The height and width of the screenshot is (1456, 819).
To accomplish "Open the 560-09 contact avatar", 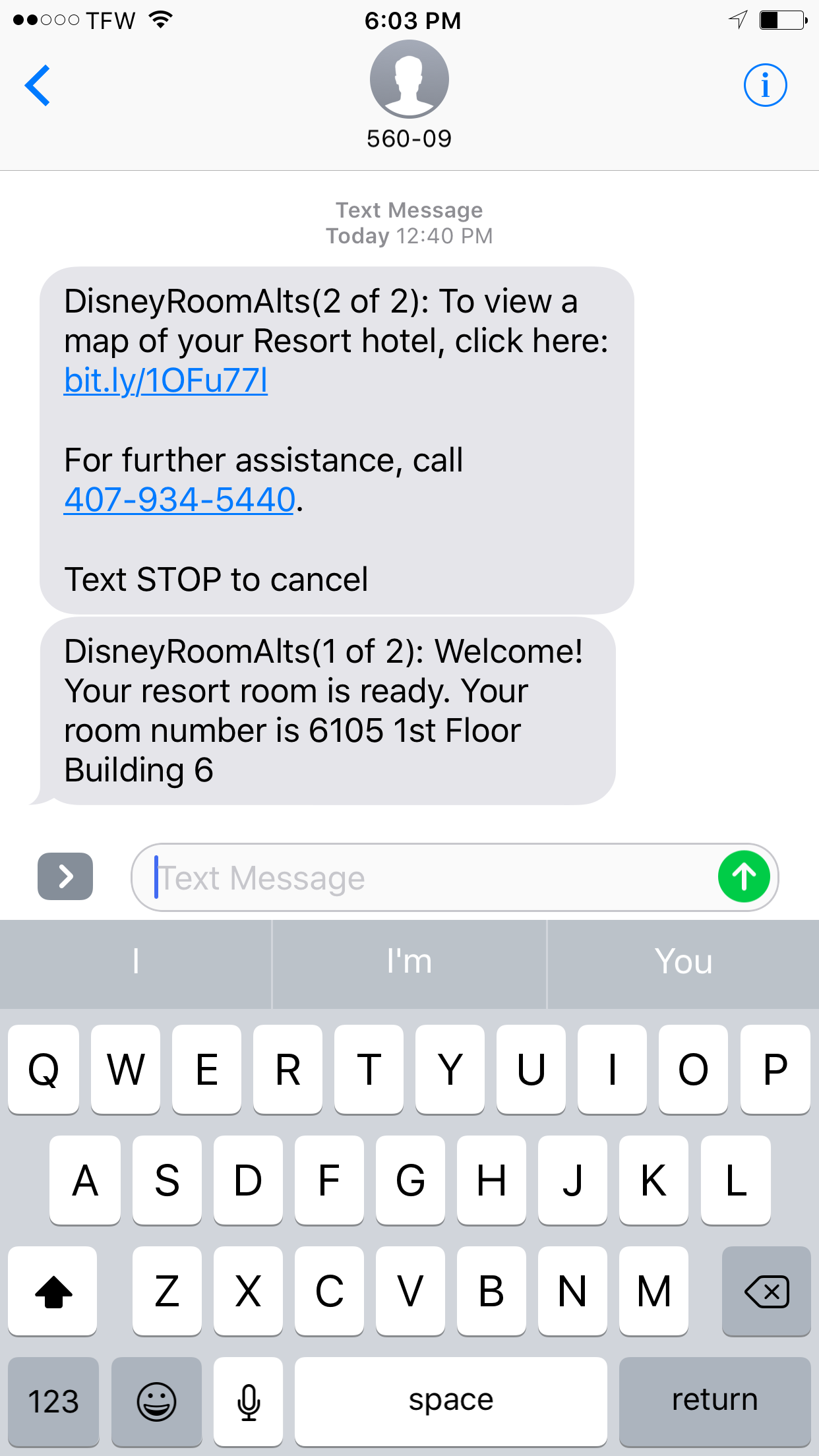I will click(x=409, y=79).
